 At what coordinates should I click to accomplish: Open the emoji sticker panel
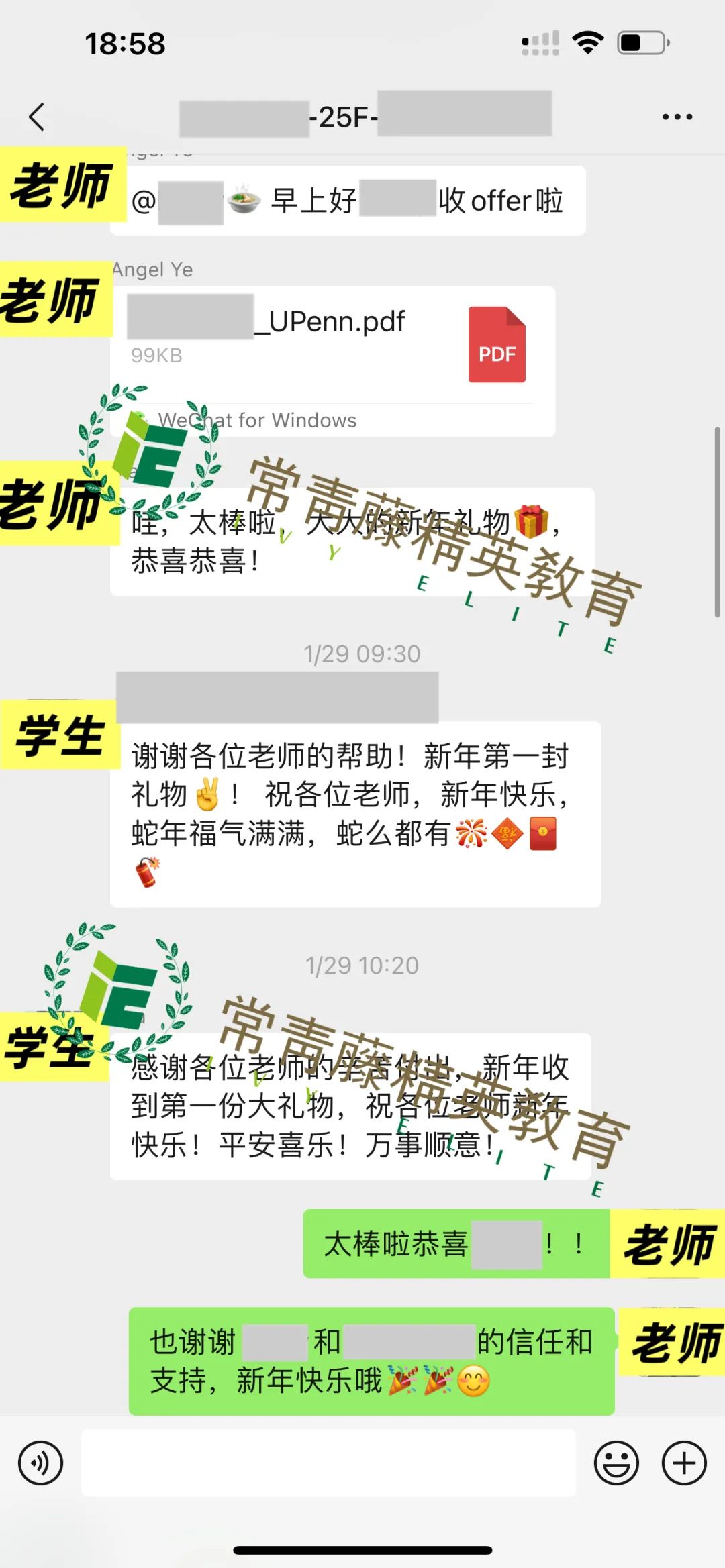616,1463
